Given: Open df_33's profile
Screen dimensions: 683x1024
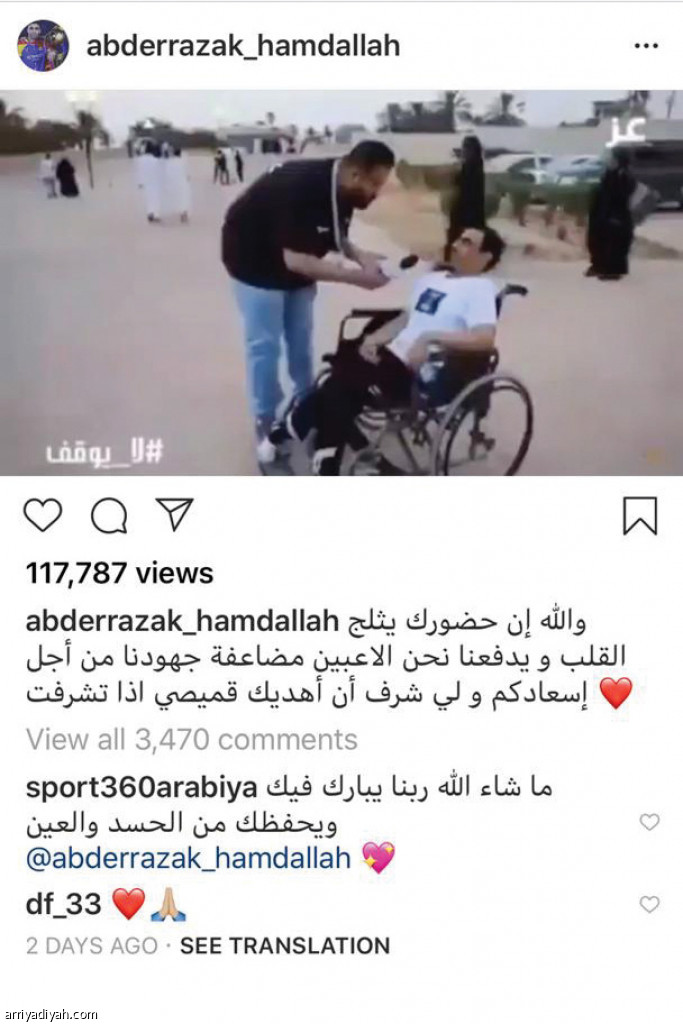Looking at the screenshot, I should 64,905.
